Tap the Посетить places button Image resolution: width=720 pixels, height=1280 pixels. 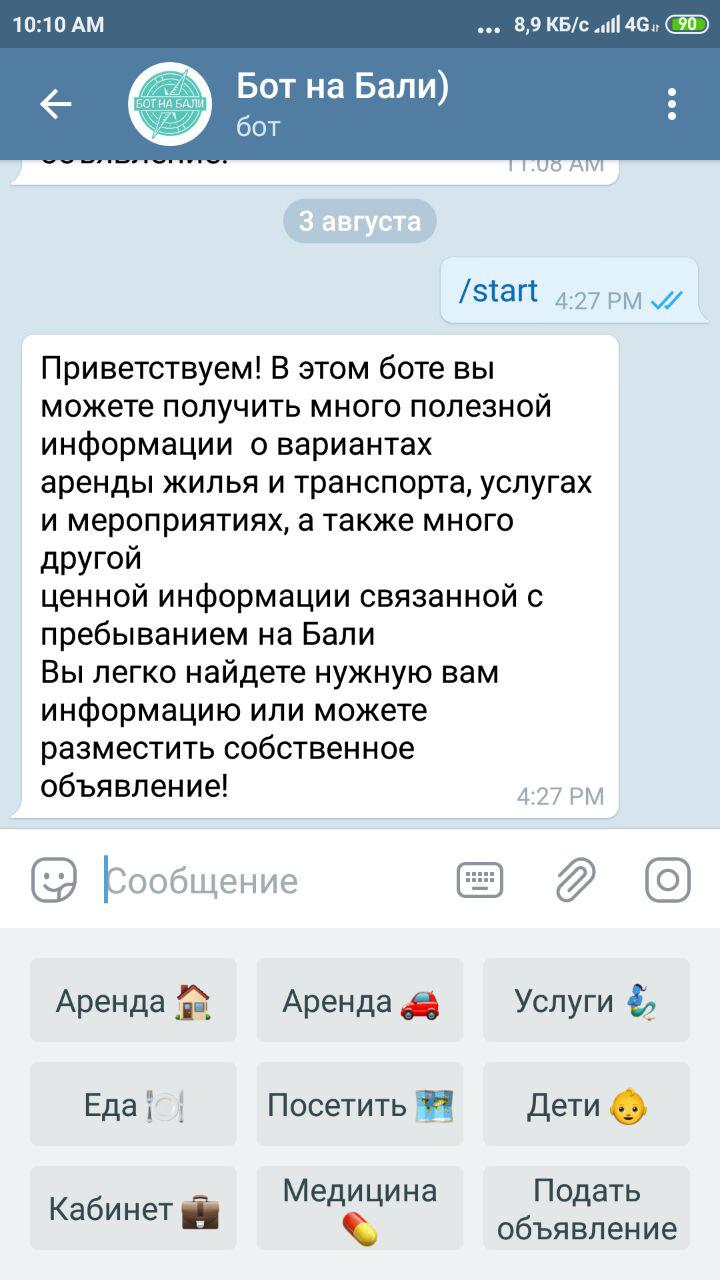coord(360,1104)
